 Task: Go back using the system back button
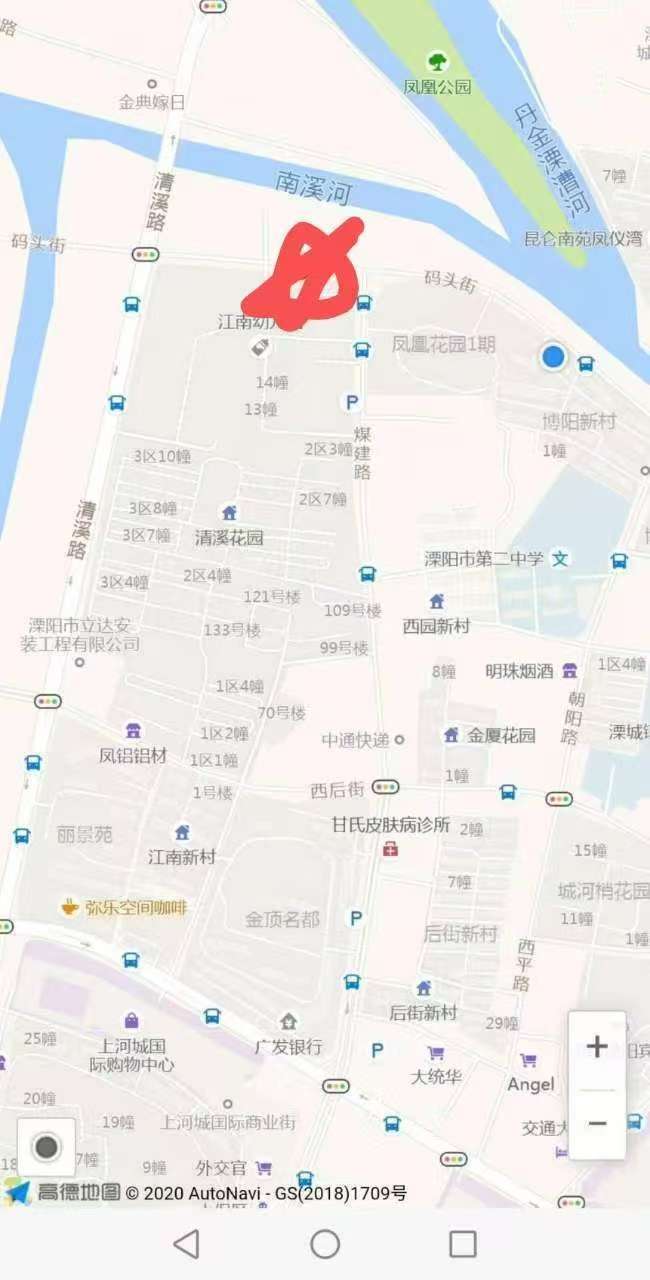coord(186,1244)
